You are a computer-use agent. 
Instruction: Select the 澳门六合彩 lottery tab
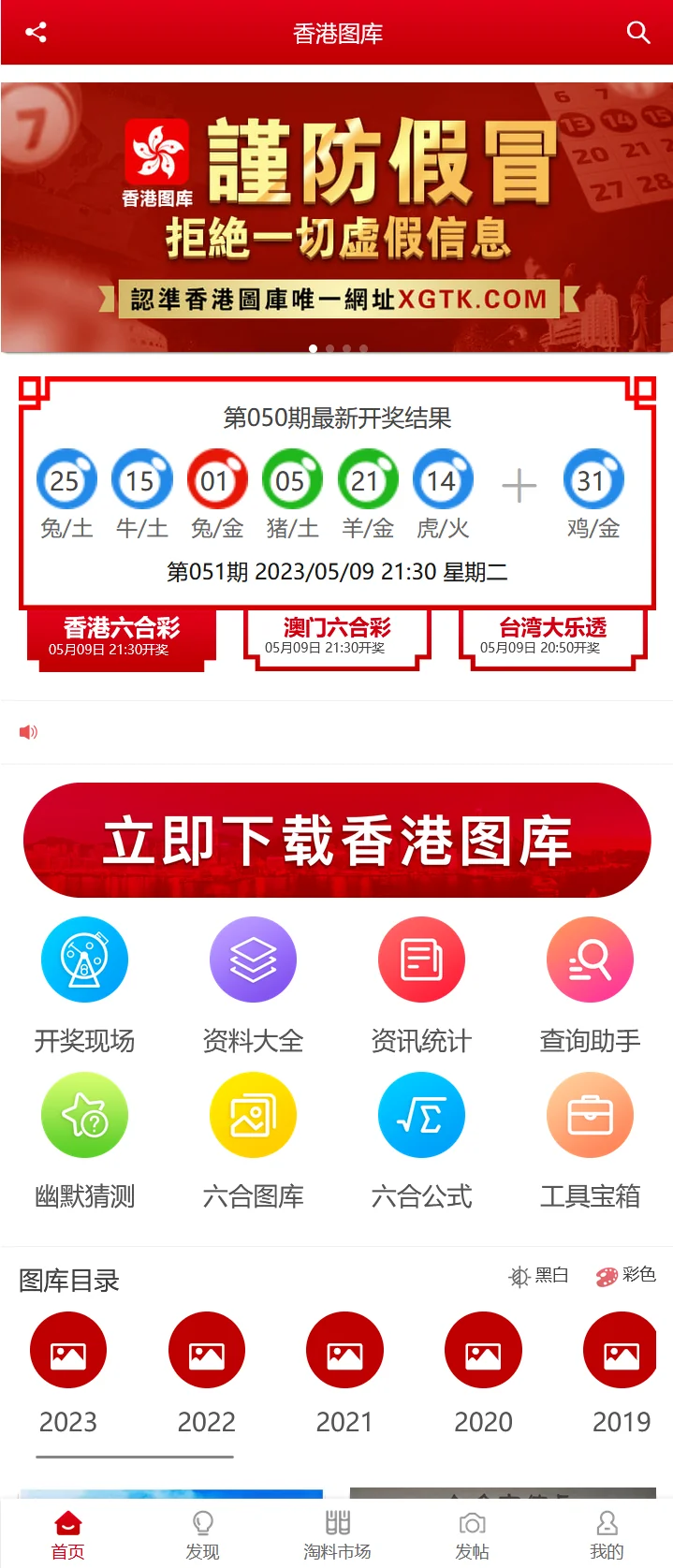pos(337,636)
